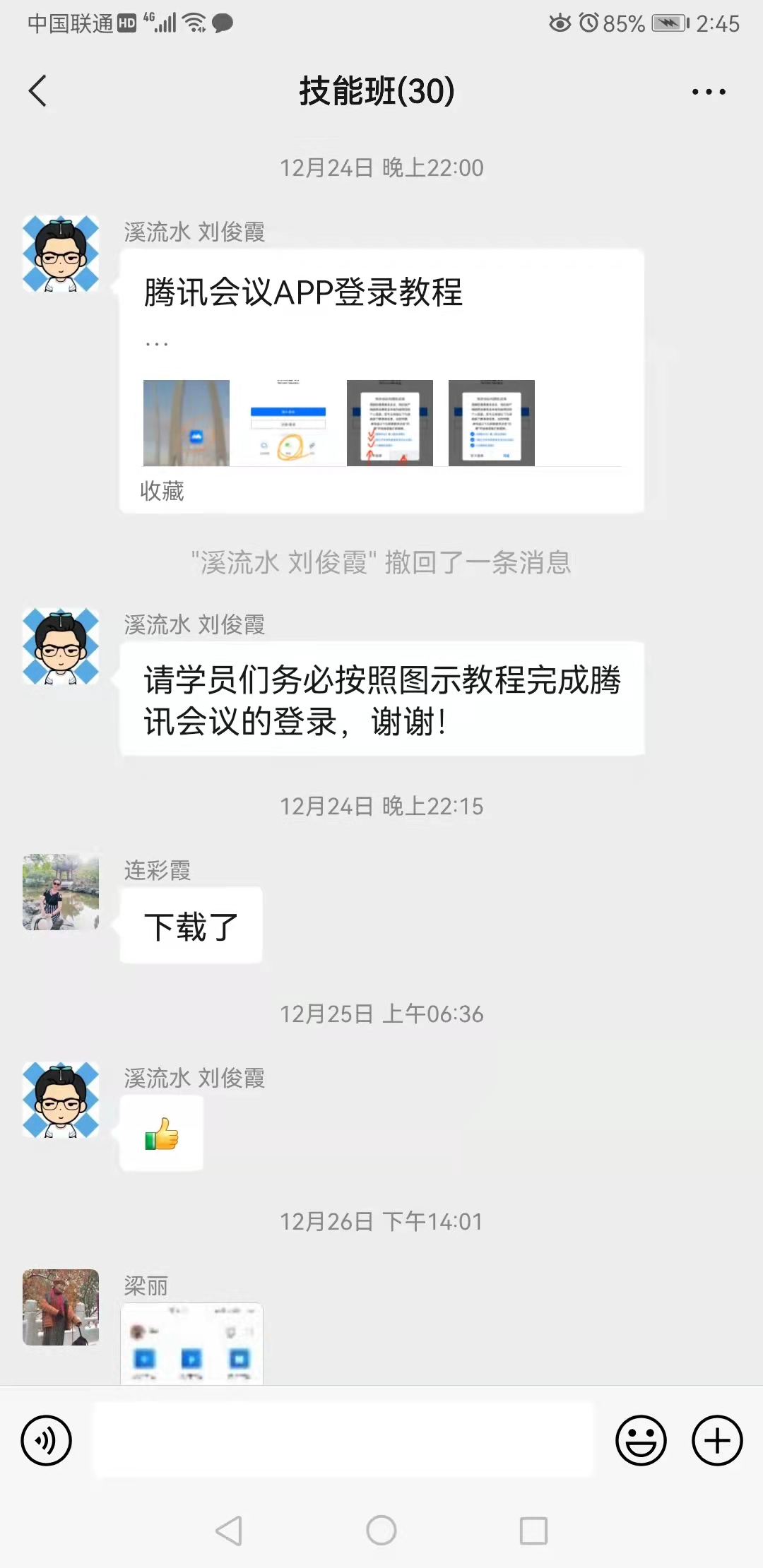Tap the message input field
763x1568 pixels.
point(343,1440)
